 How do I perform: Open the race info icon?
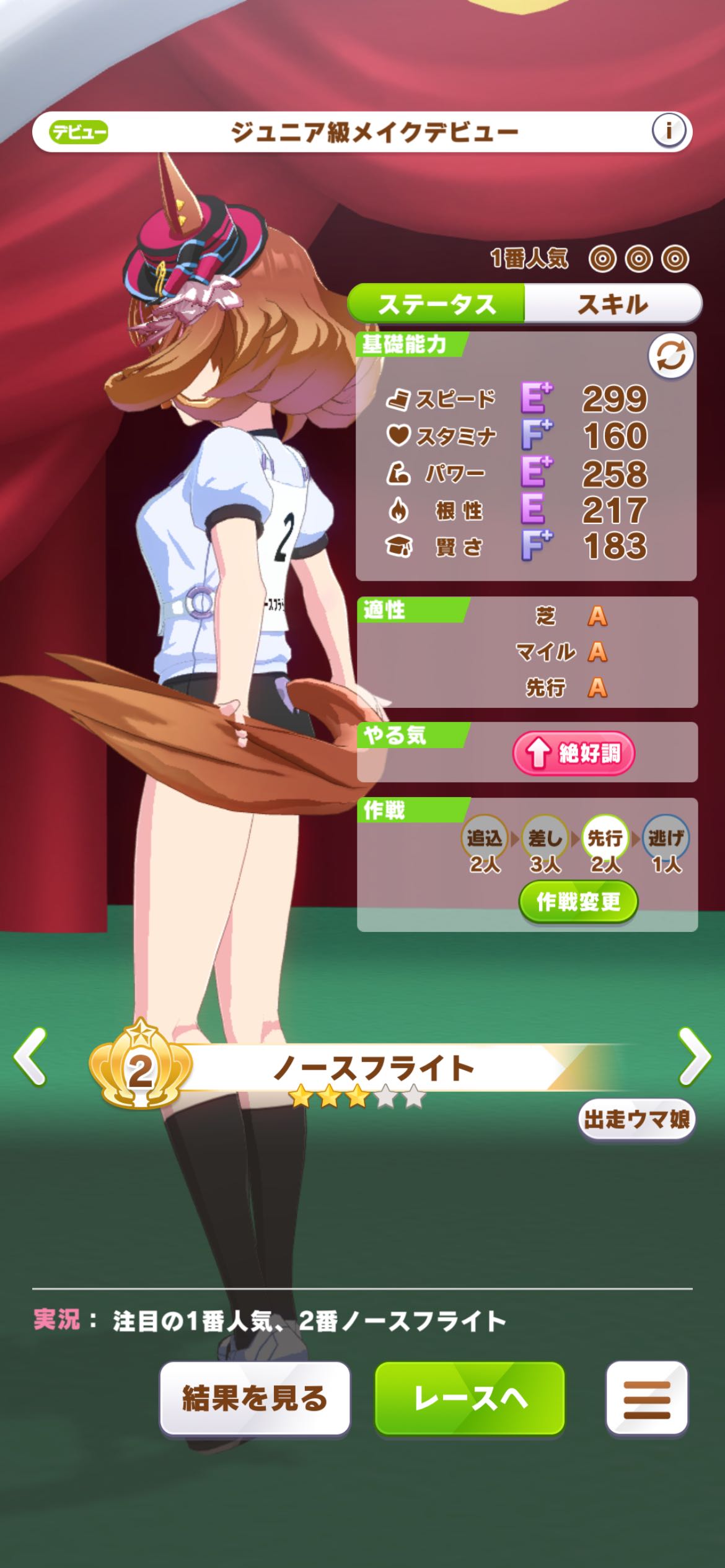pos(668,131)
